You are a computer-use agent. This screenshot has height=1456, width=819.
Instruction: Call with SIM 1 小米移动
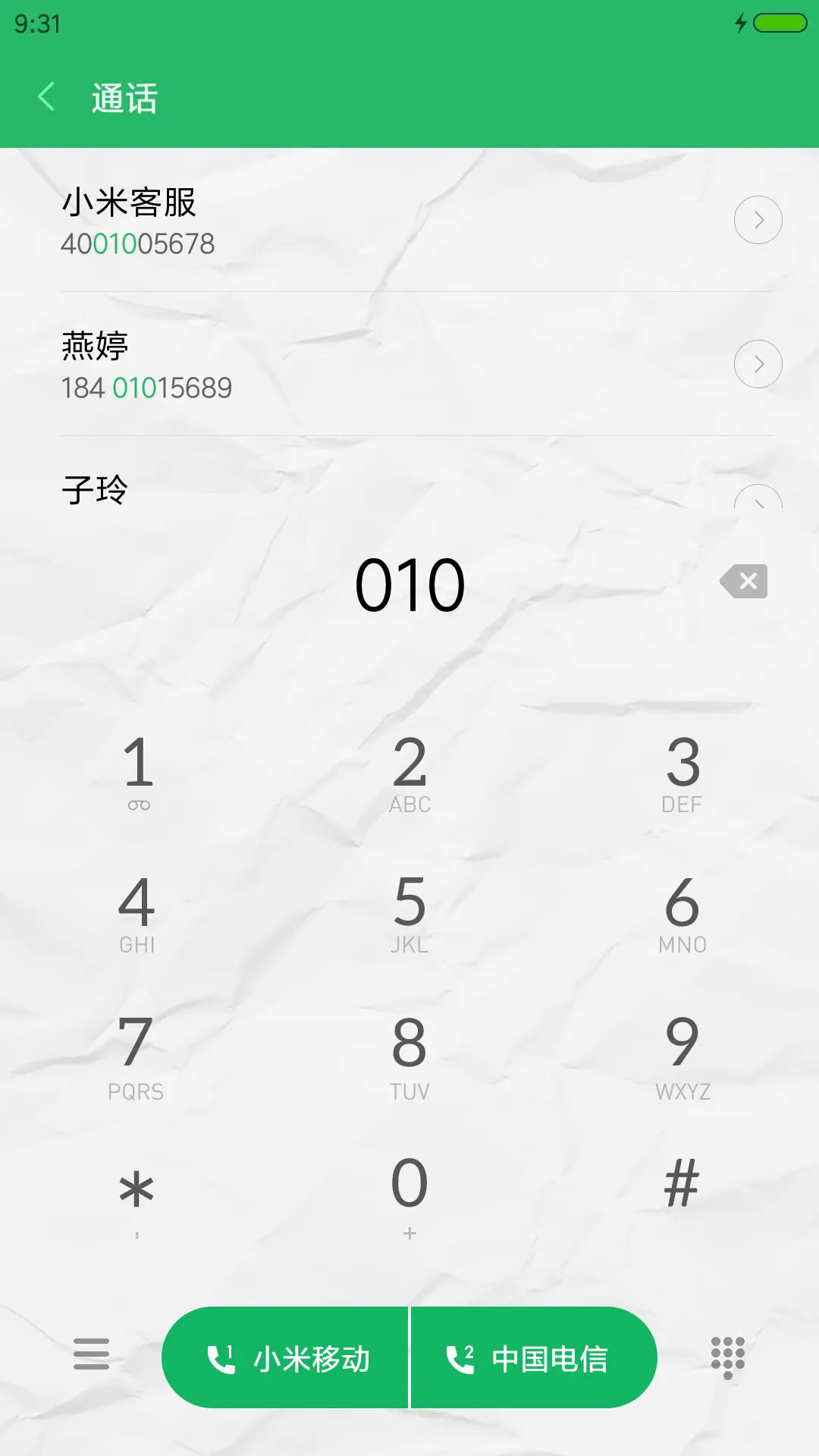tap(286, 1357)
